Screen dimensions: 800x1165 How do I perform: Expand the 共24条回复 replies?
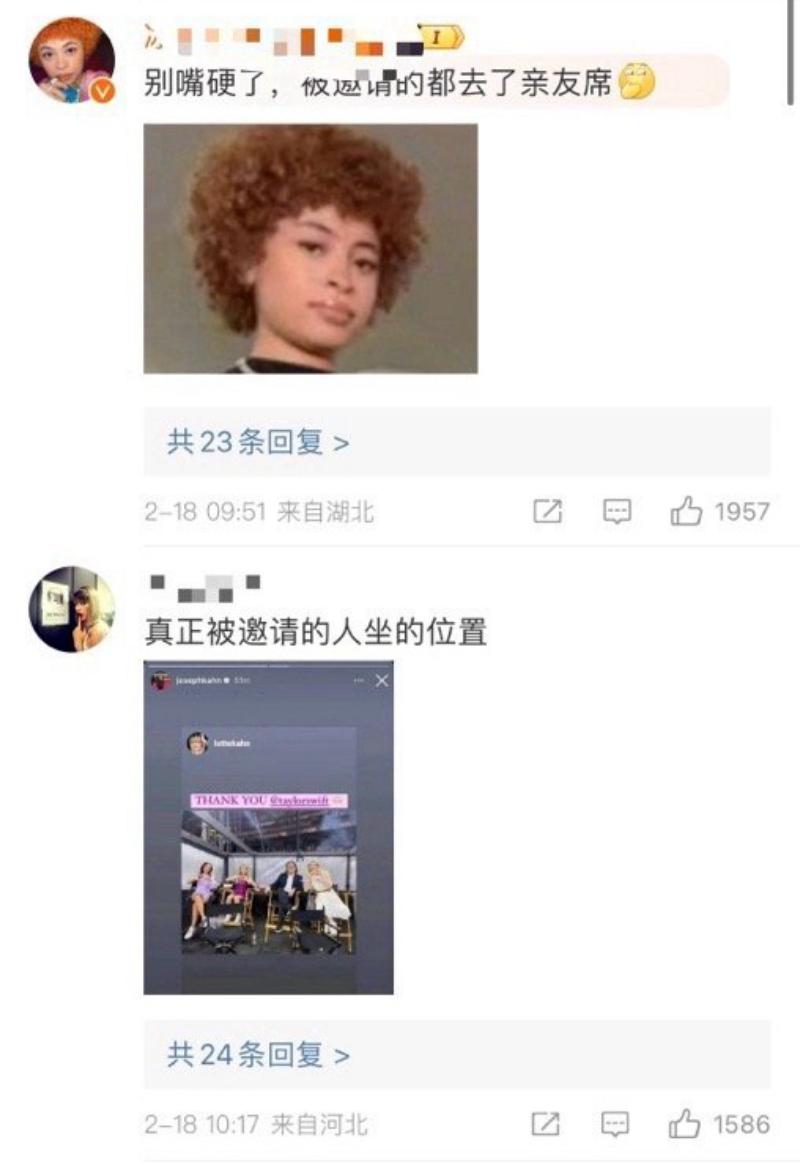pyautogui.click(x=258, y=1054)
